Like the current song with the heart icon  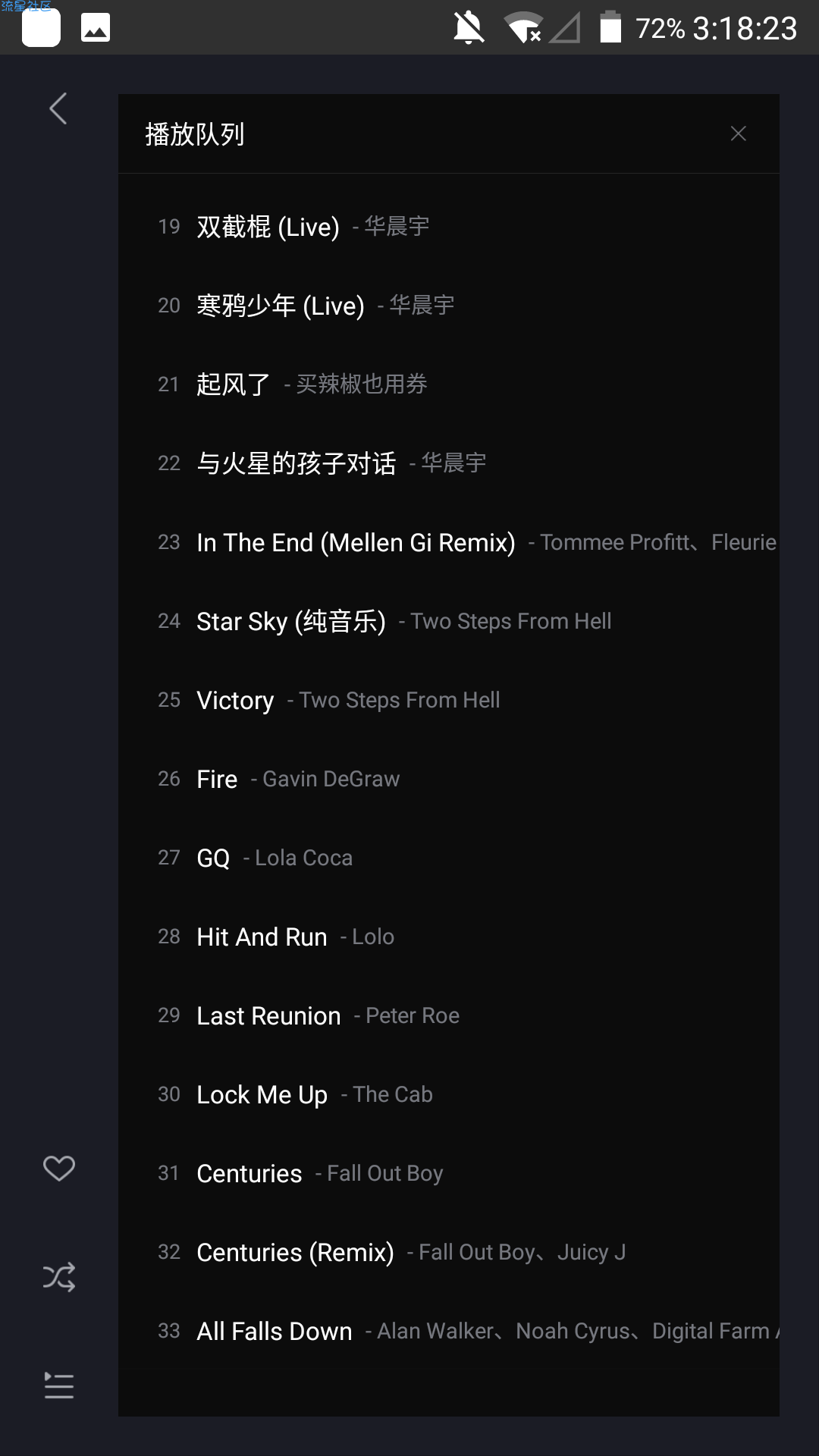pos(59,1168)
